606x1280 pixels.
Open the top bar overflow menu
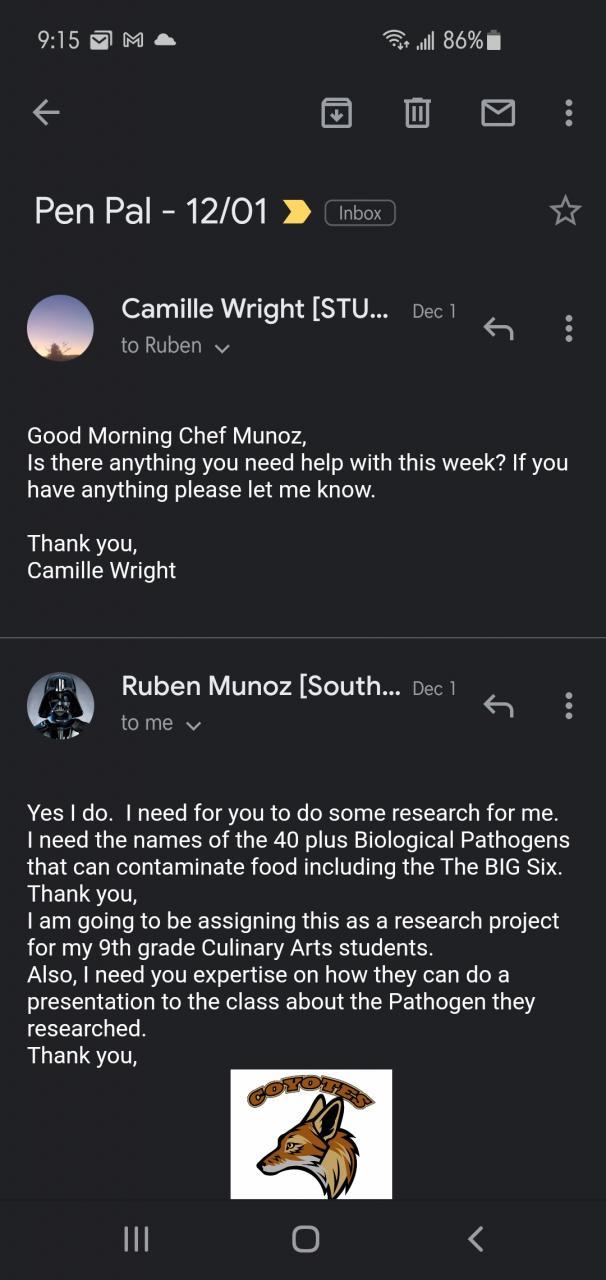click(x=568, y=113)
